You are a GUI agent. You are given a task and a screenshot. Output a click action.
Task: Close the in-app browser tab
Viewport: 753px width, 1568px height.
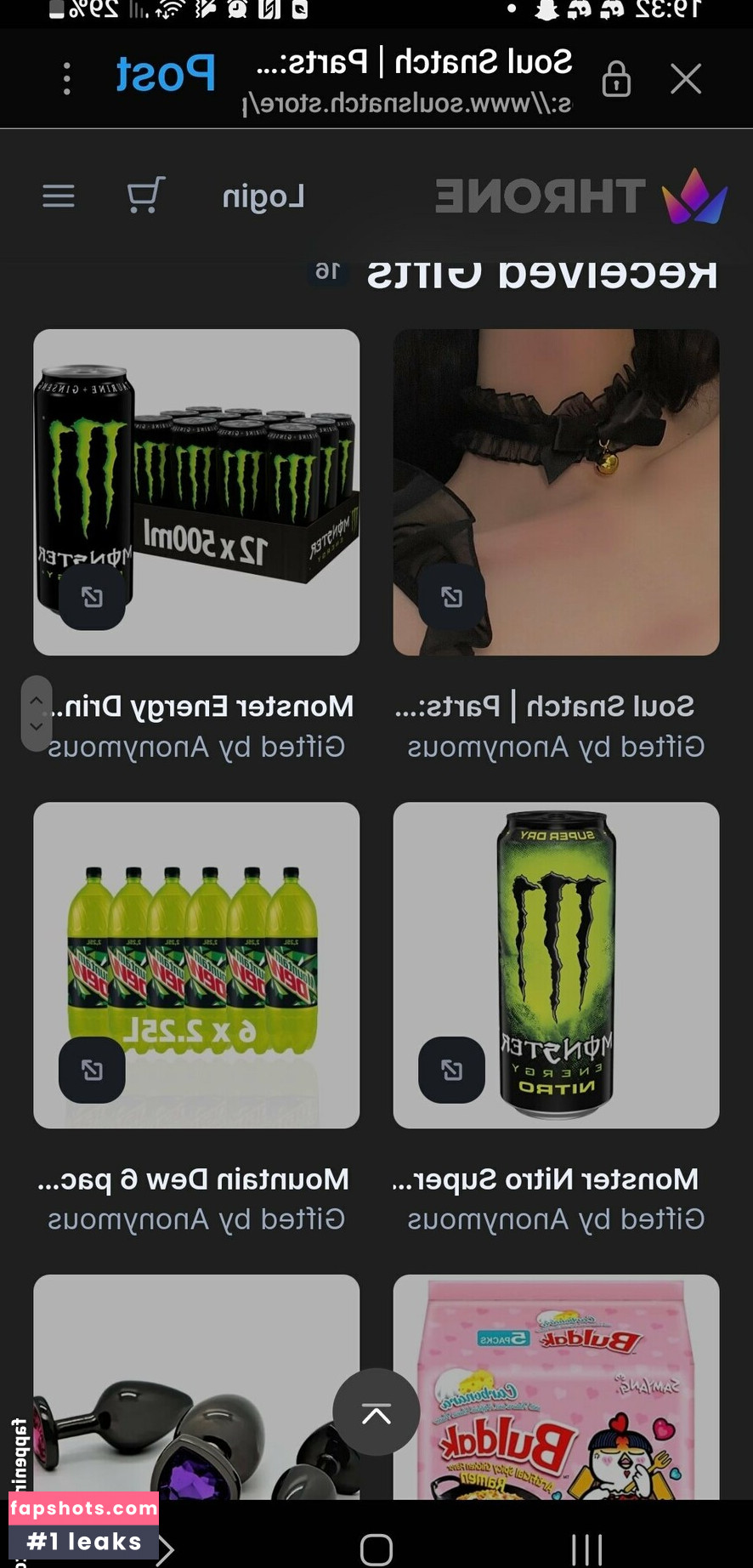[x=686, y=79]
